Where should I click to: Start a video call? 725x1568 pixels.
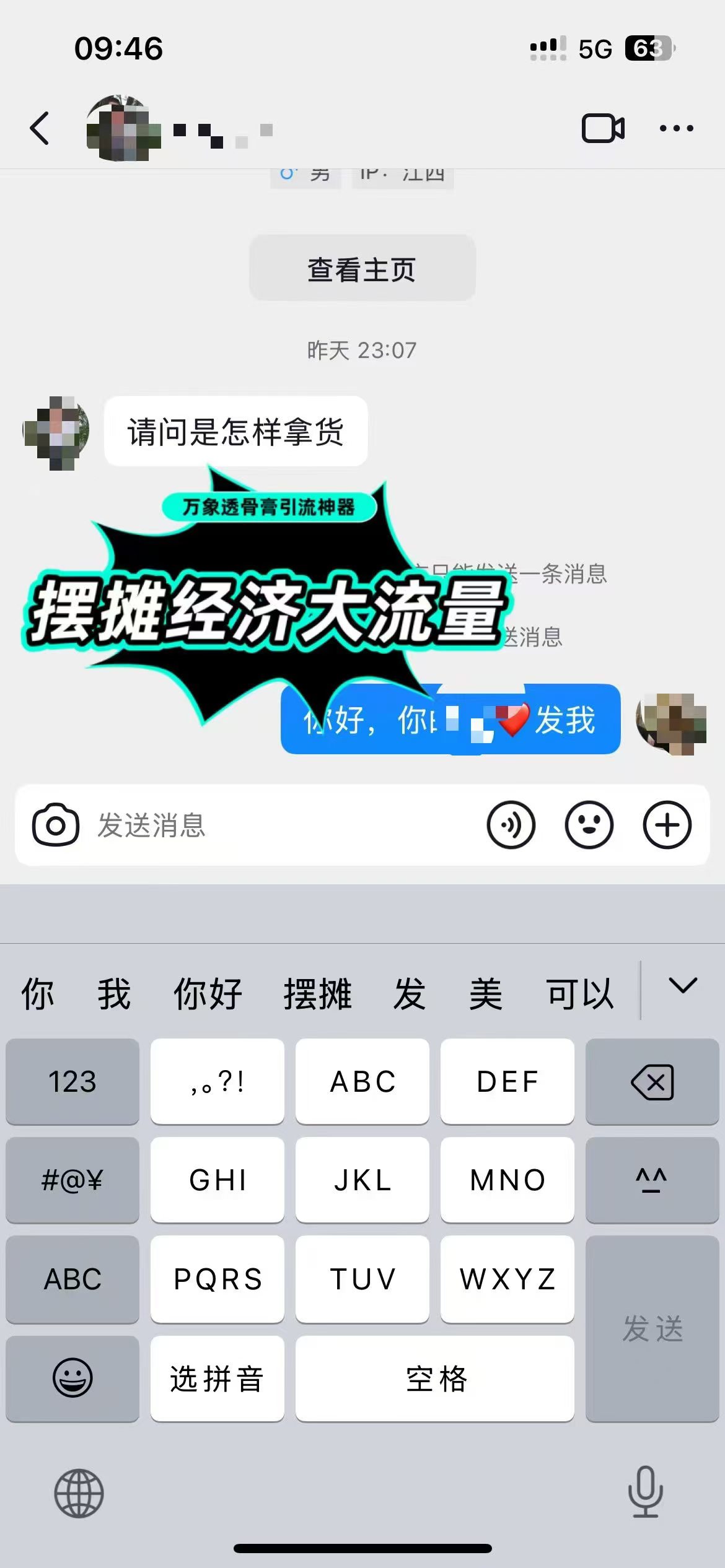(x=602, y=129)
